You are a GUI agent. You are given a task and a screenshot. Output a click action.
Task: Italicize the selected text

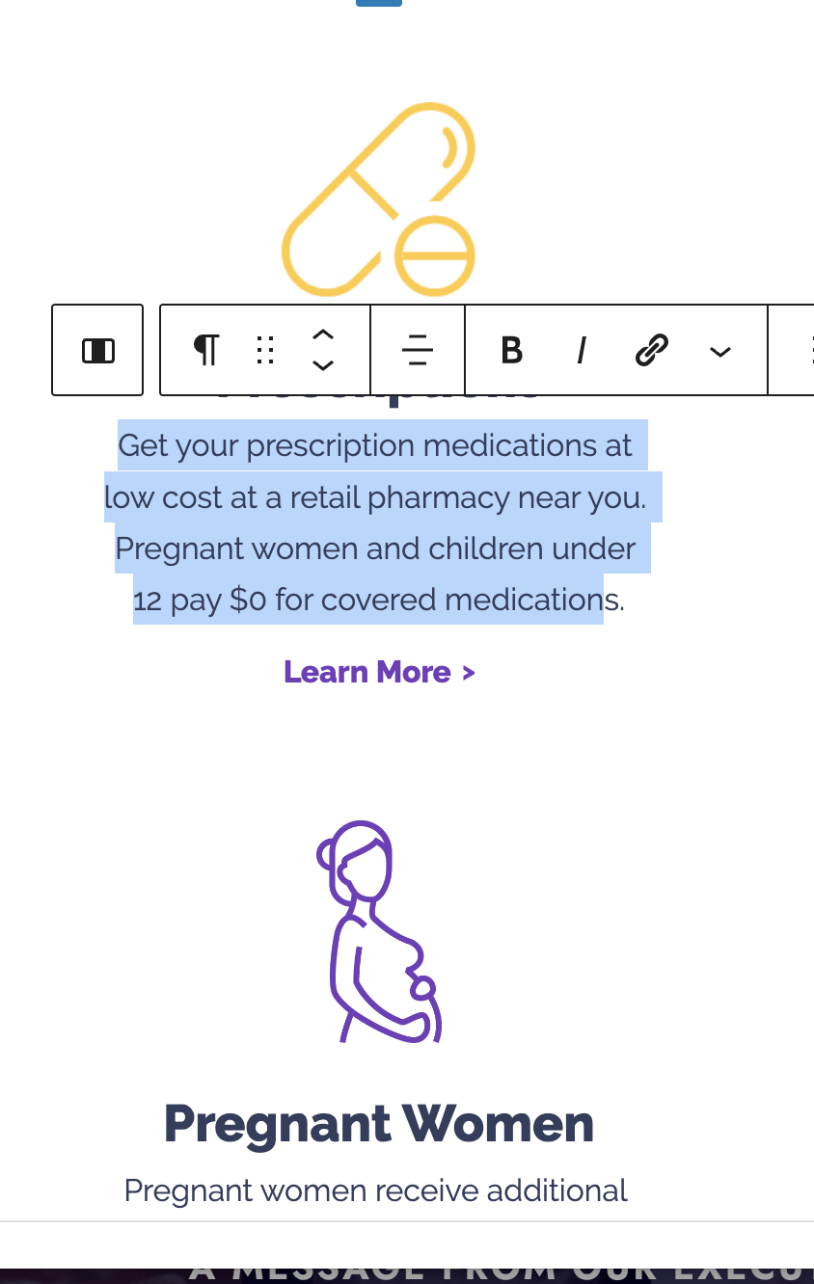tap(581, 350)
